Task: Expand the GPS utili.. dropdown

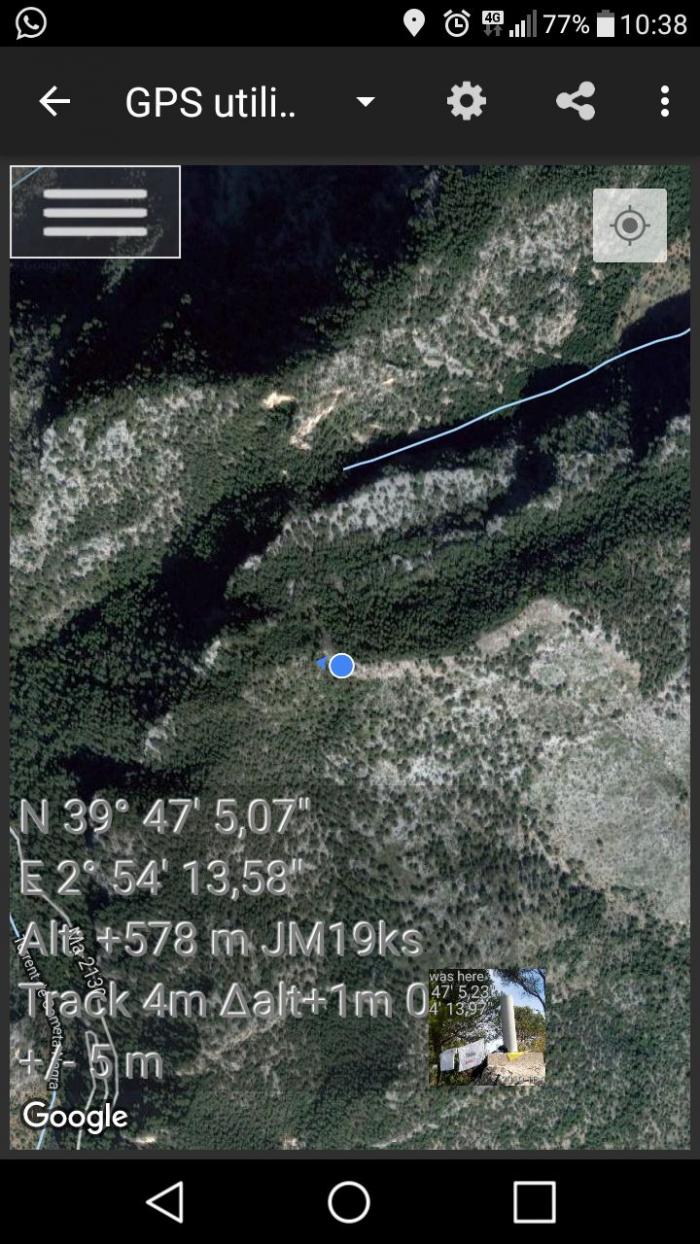Action: click(x=366, y=101)
